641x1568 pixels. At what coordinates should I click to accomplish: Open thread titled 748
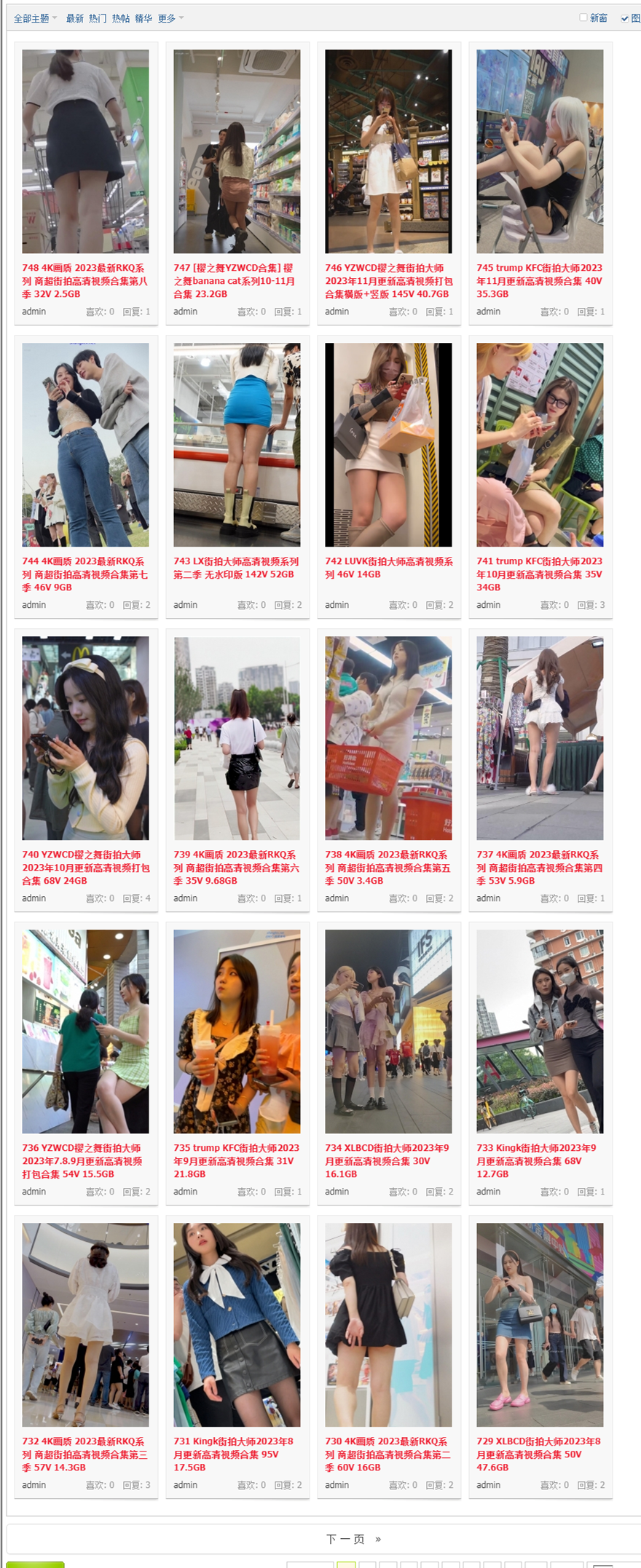pyautogui.click(x=84, y=281)
